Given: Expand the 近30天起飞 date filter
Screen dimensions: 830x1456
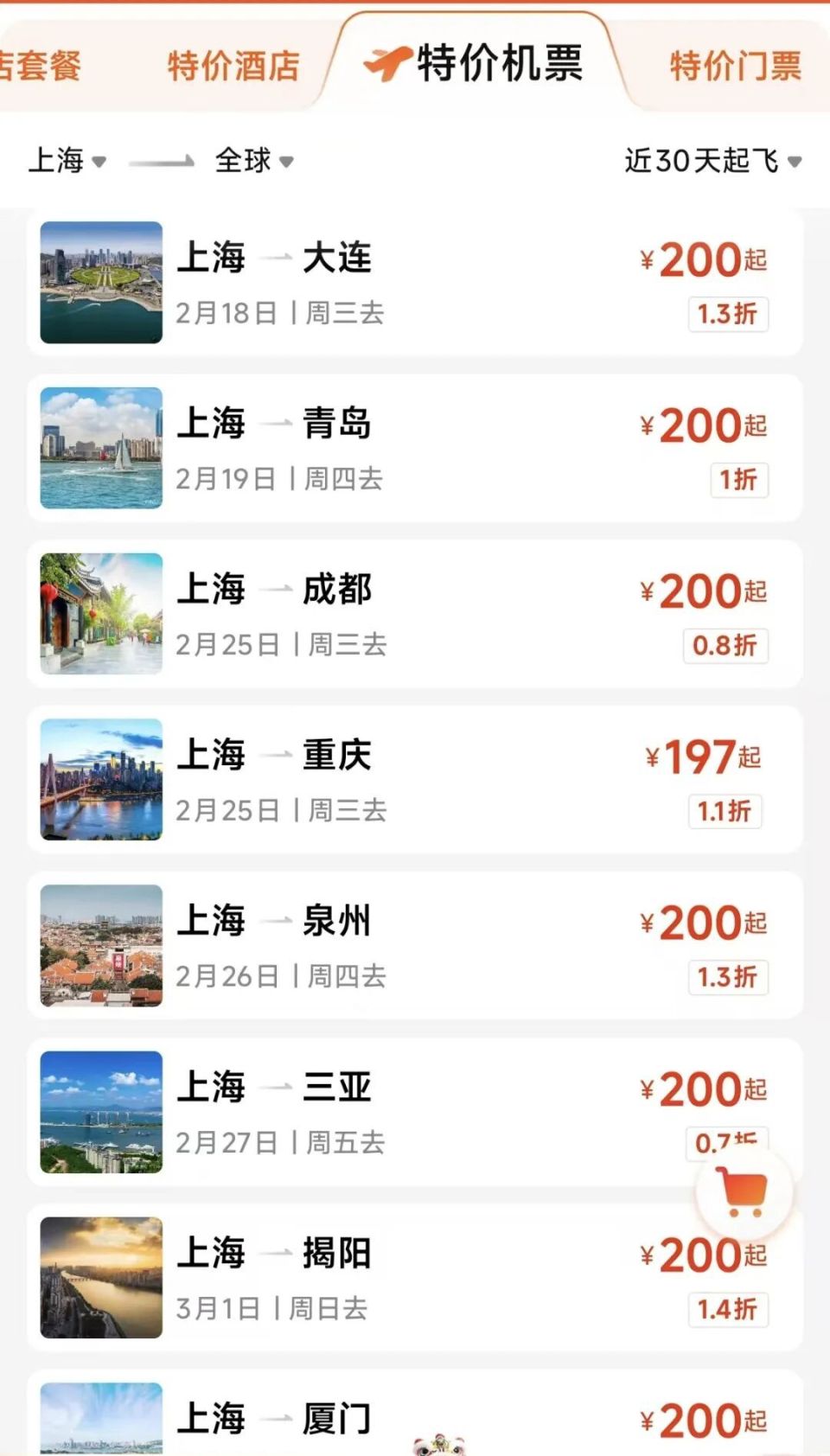Looking at the screenshot, I should point(711,160).
